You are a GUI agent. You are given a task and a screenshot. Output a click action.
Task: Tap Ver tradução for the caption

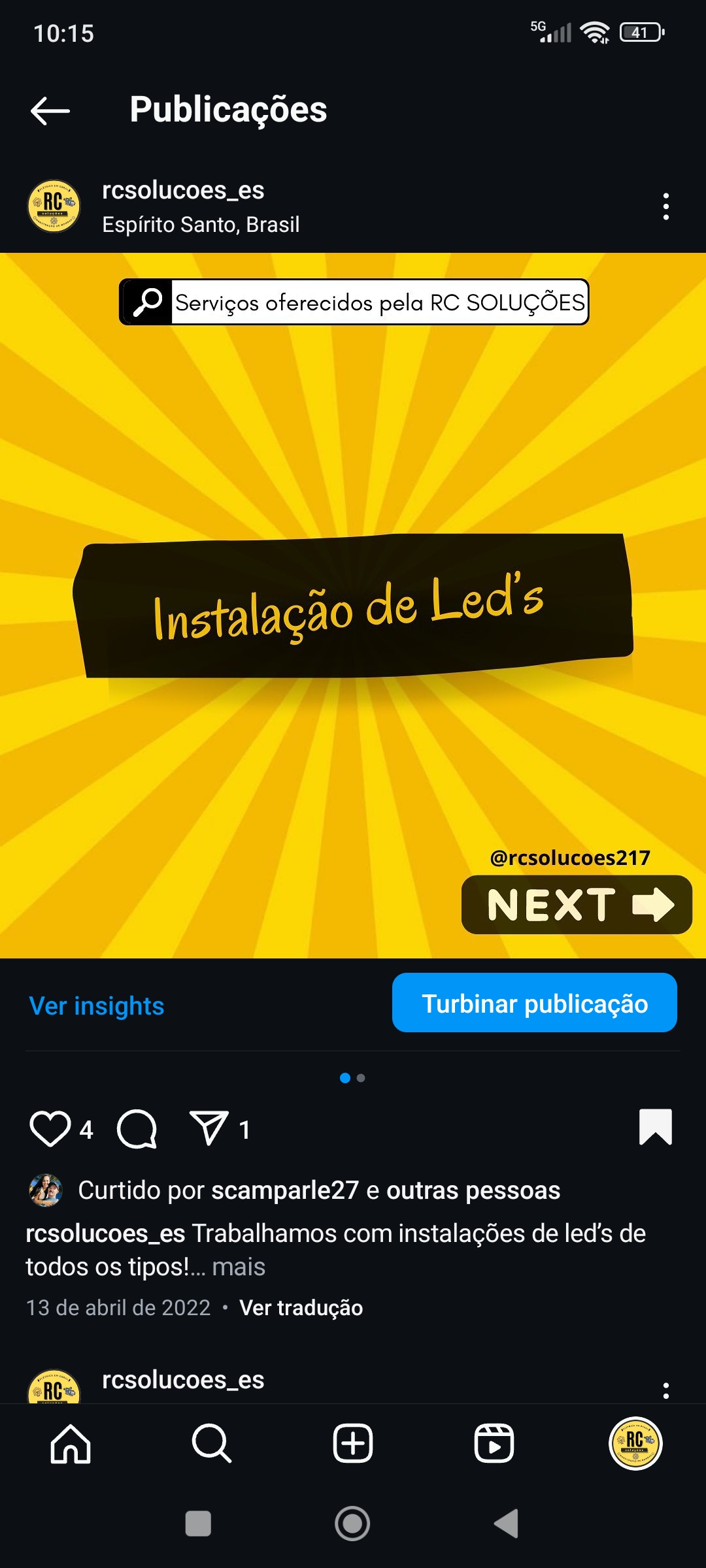coord(301,1307)
